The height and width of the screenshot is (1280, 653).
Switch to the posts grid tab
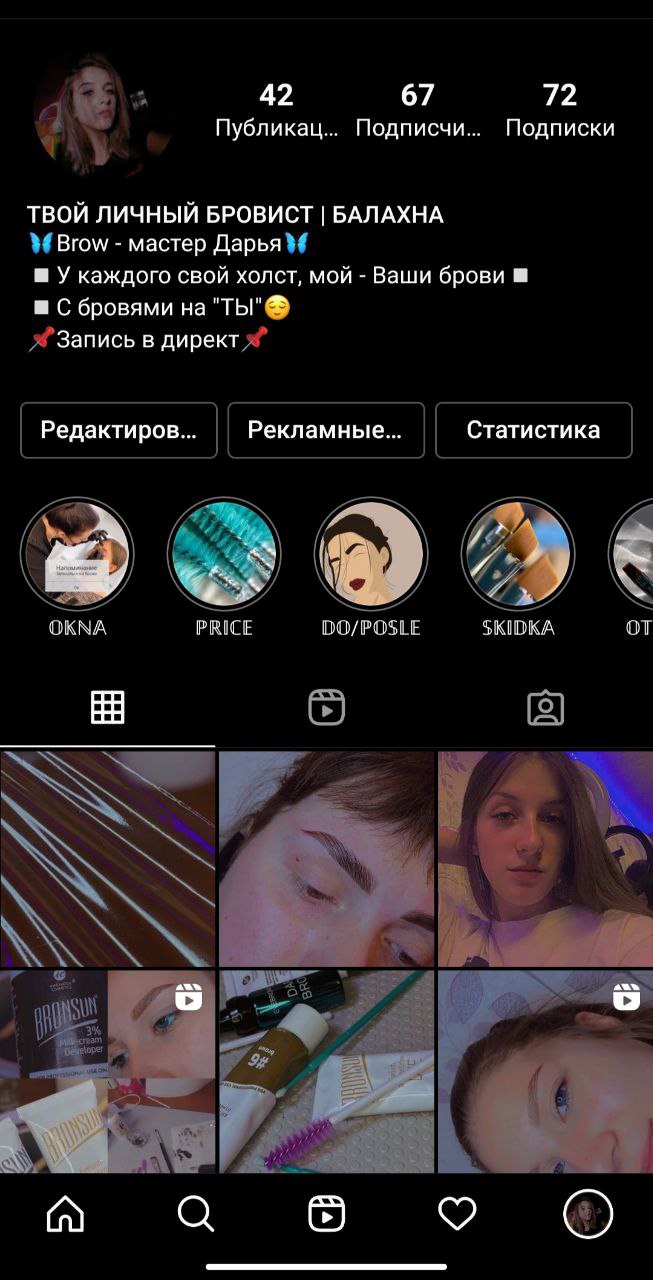pyautogui.click(x=108, y=708)
